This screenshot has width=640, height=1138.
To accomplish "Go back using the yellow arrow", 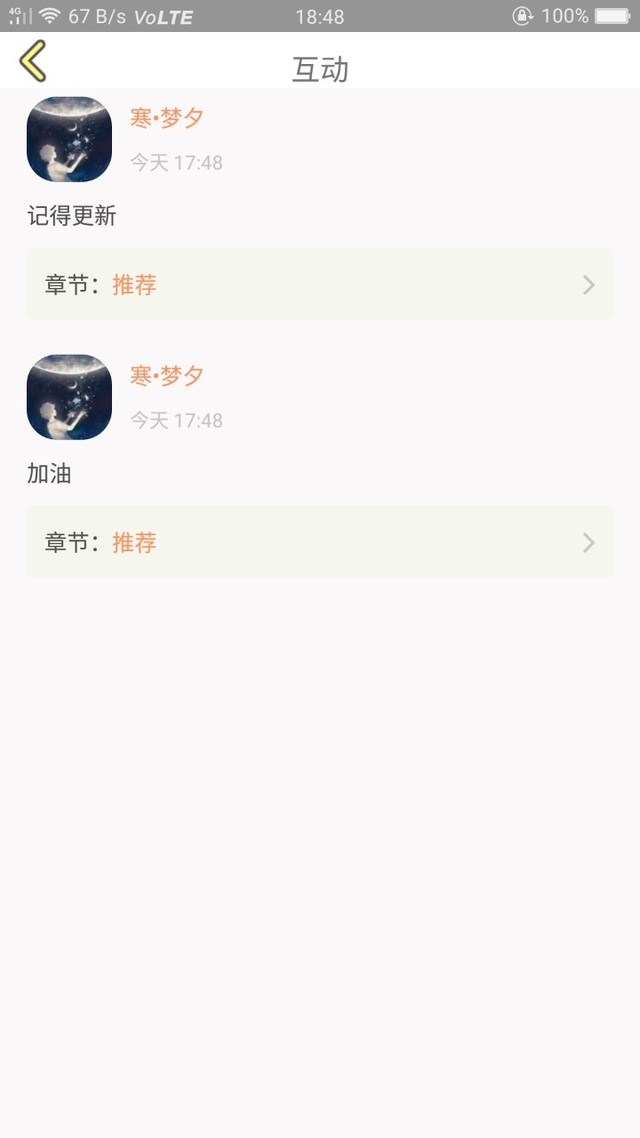I will coord(33,61).
